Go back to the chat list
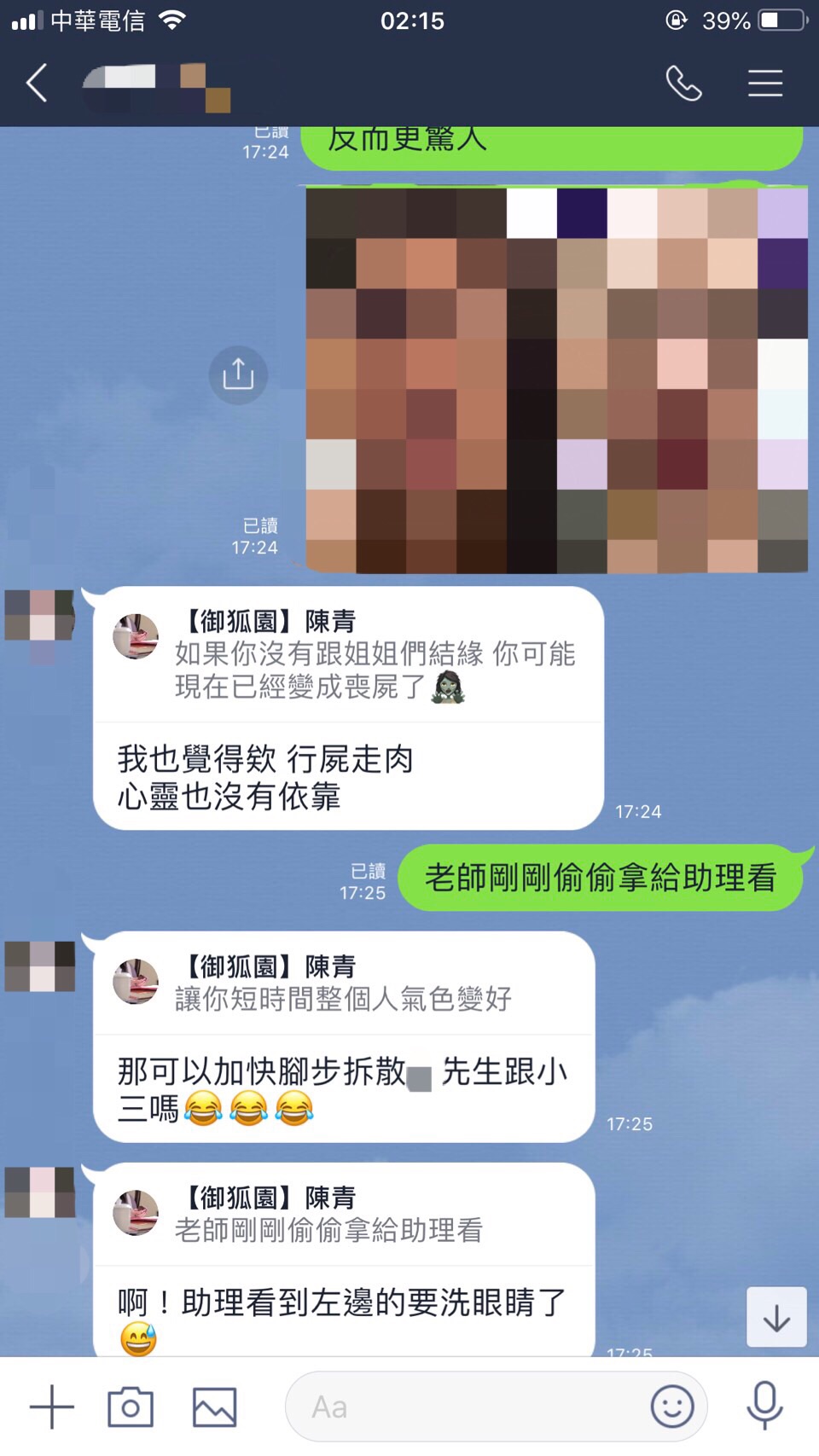 pyautogui.click(x=37, y=84)
